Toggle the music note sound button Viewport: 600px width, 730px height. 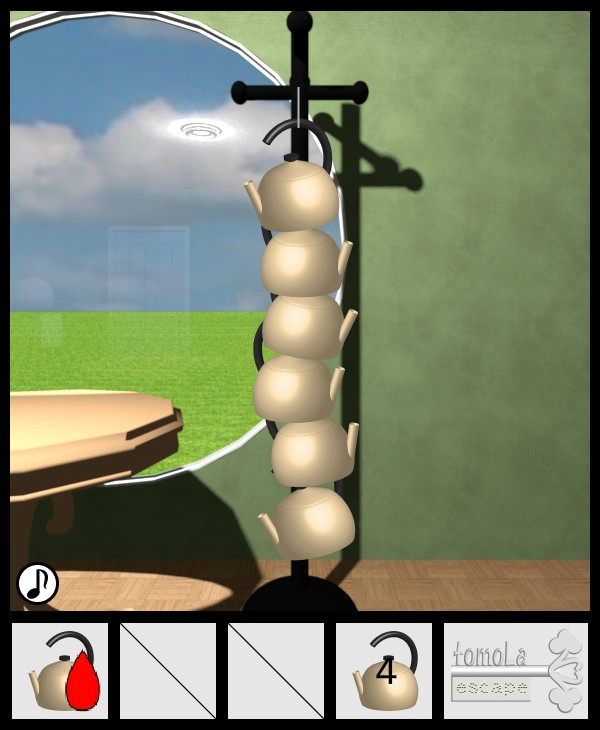tap(37, 583)
